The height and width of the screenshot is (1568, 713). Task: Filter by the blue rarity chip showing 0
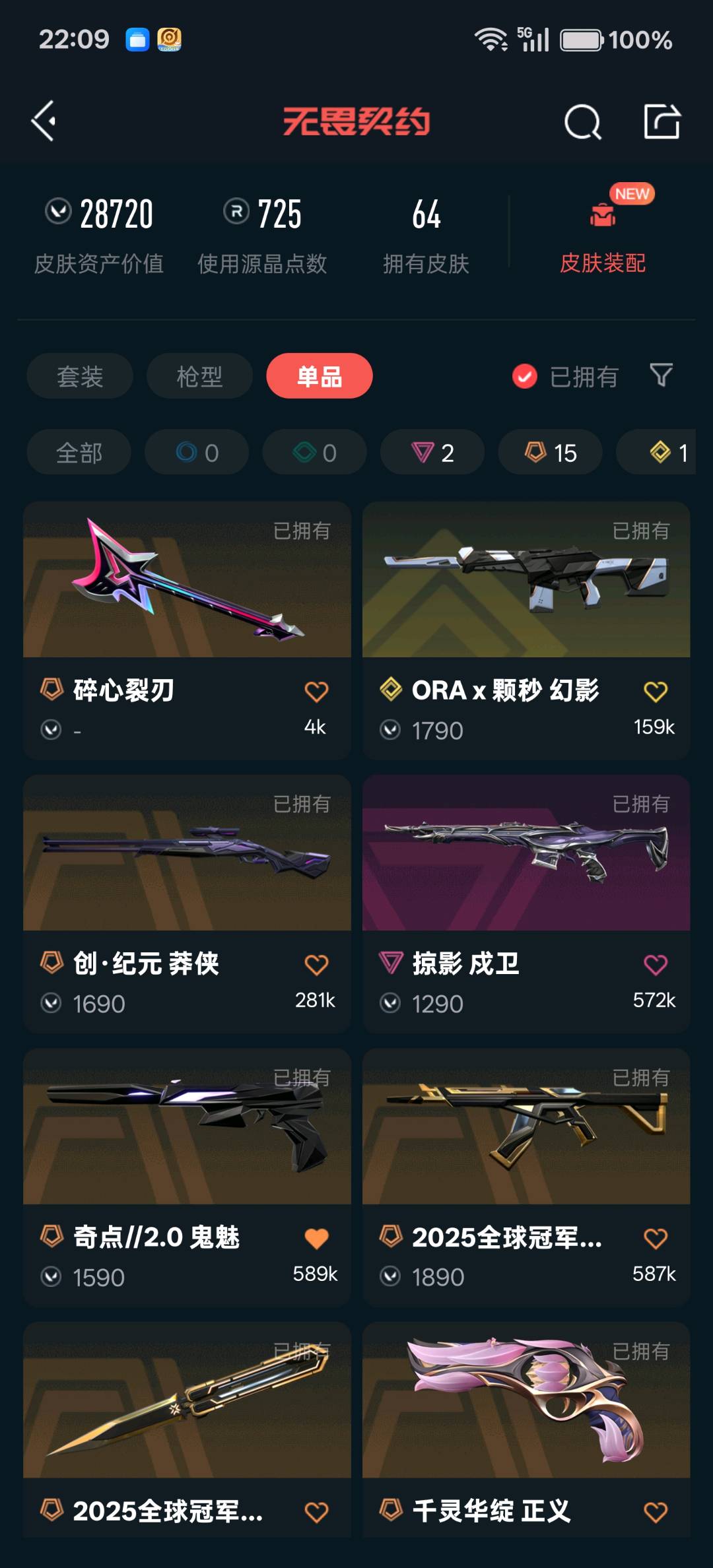coord(197,453)
